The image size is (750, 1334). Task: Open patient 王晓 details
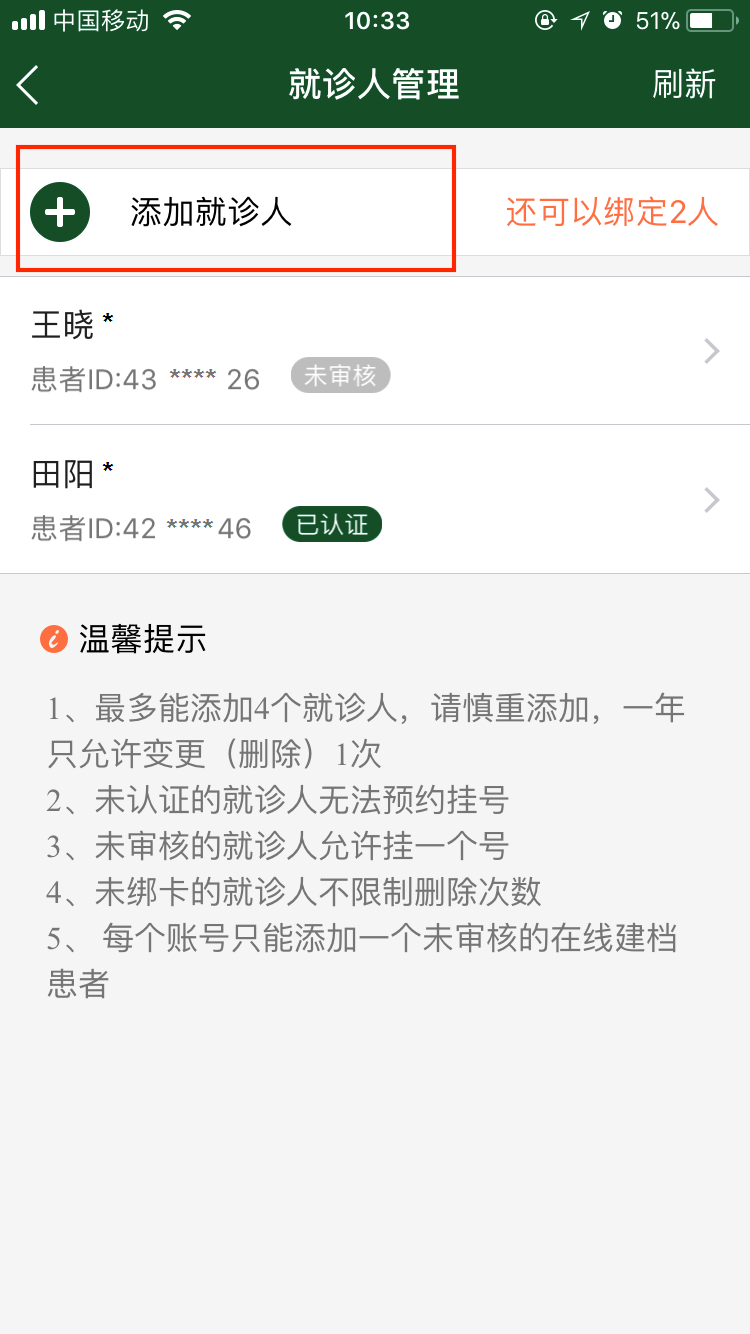coord(375,351)
